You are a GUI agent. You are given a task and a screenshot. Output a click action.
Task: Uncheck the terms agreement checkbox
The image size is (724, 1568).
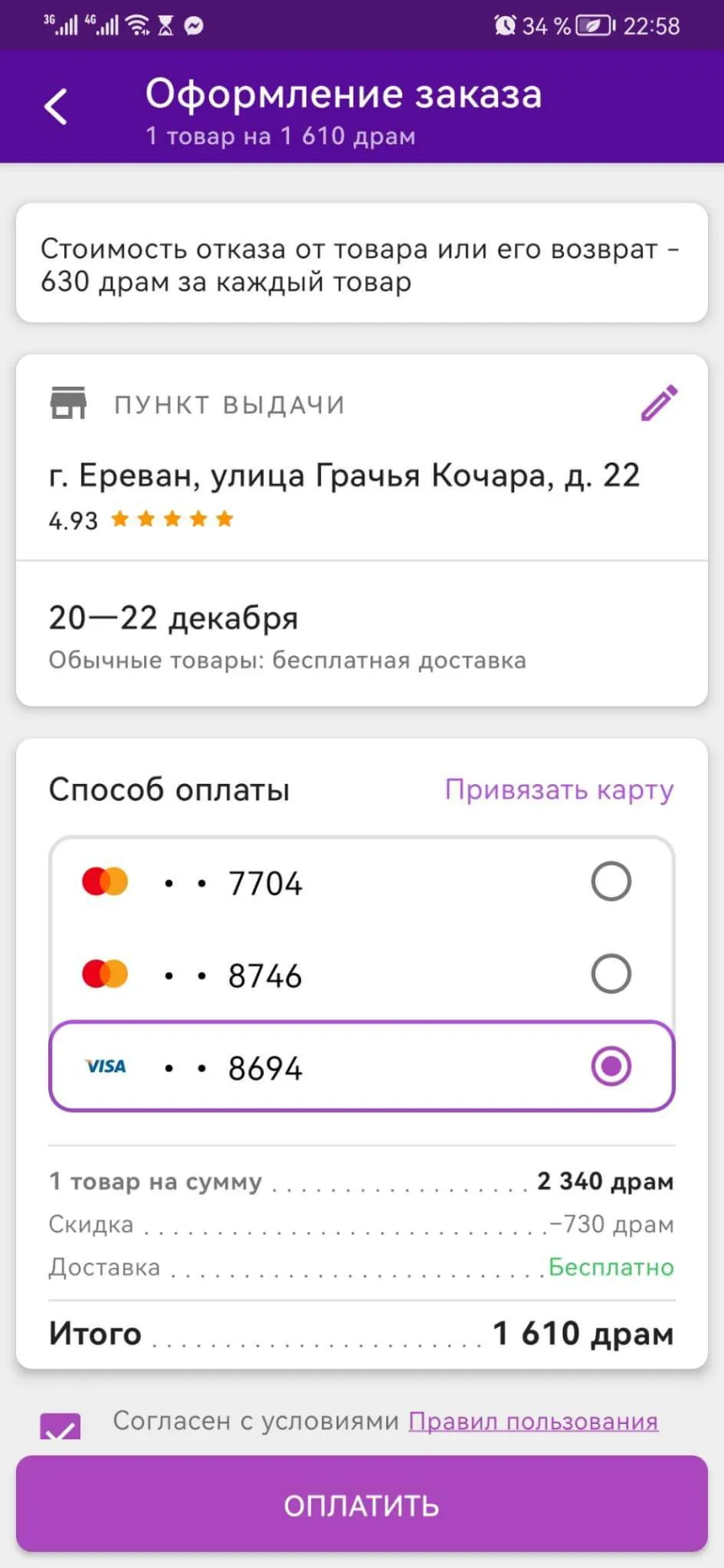coord(60,1426)
